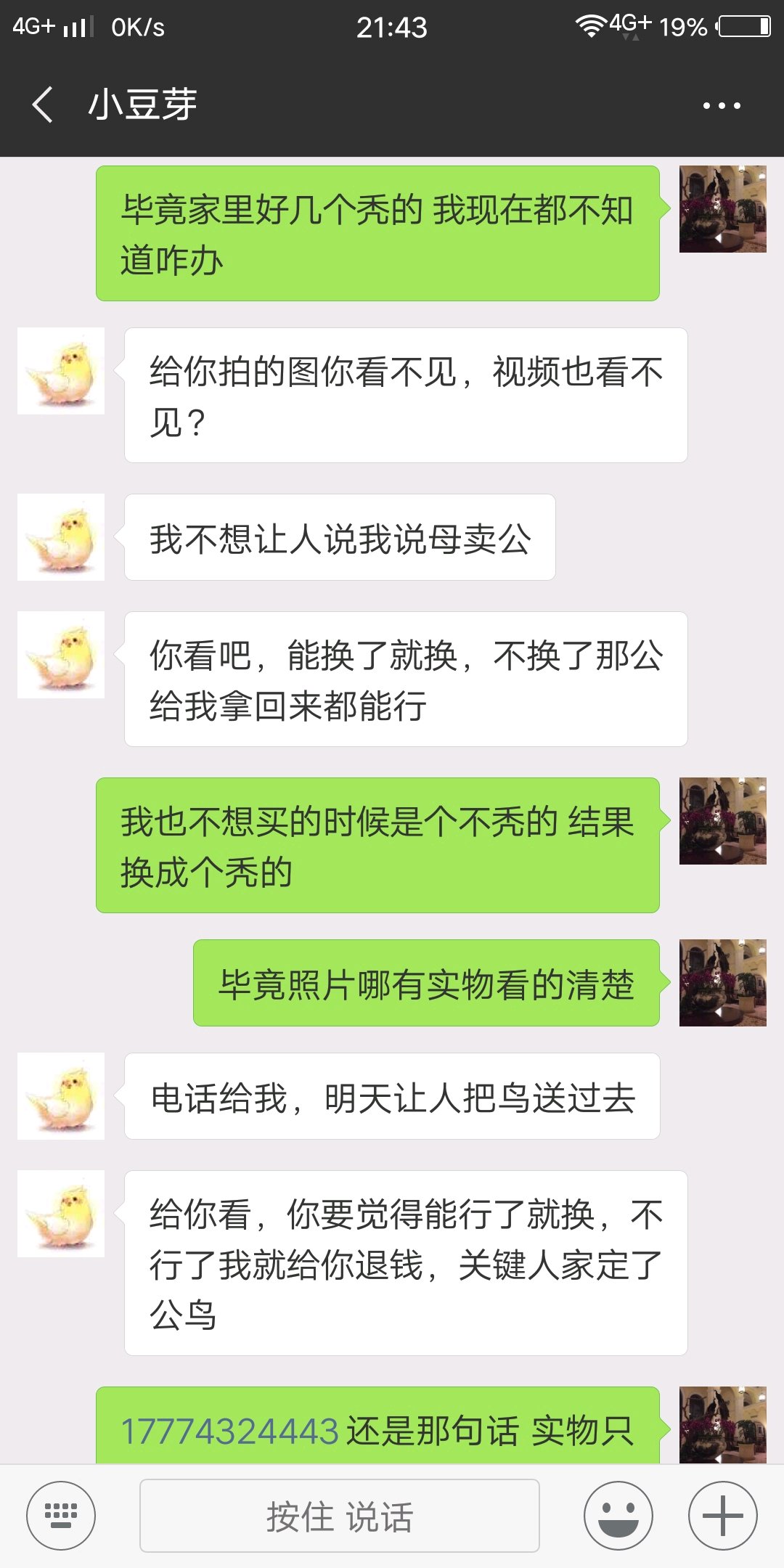This screenshot has height=1568, width=784.
Task: Open the contact's avatar beside 我不想让人说我说母卖公
Action: click(x=61, y=537)
